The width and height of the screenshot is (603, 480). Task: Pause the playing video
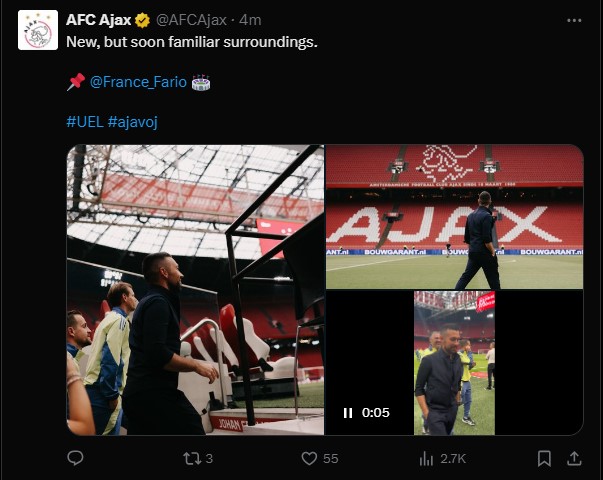point(348,412)
